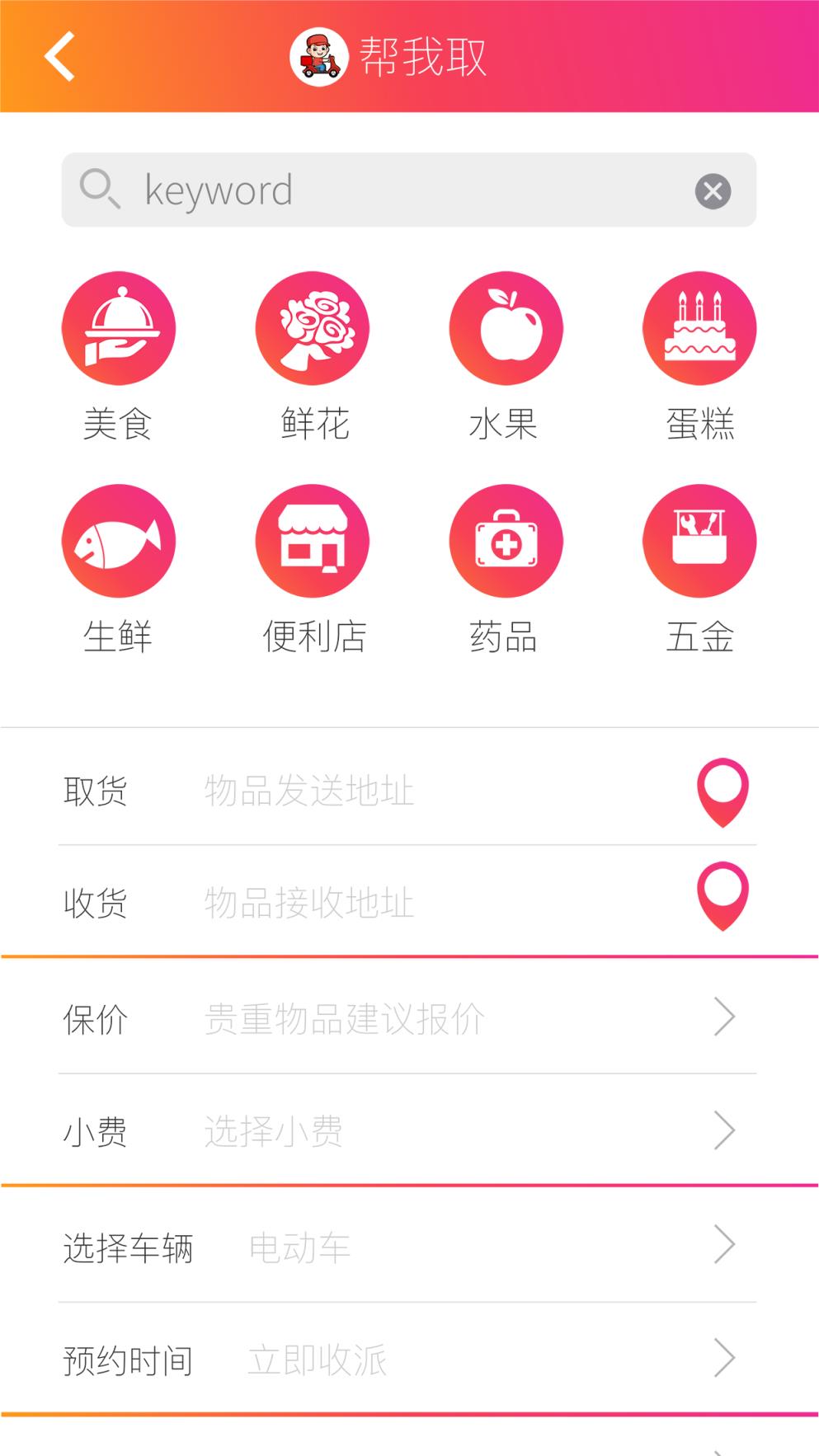The height and width of the screenshot is (1456, 819).
Task: Expand the 选择车辆 vehicle chooser
Action: point(723,1245)
